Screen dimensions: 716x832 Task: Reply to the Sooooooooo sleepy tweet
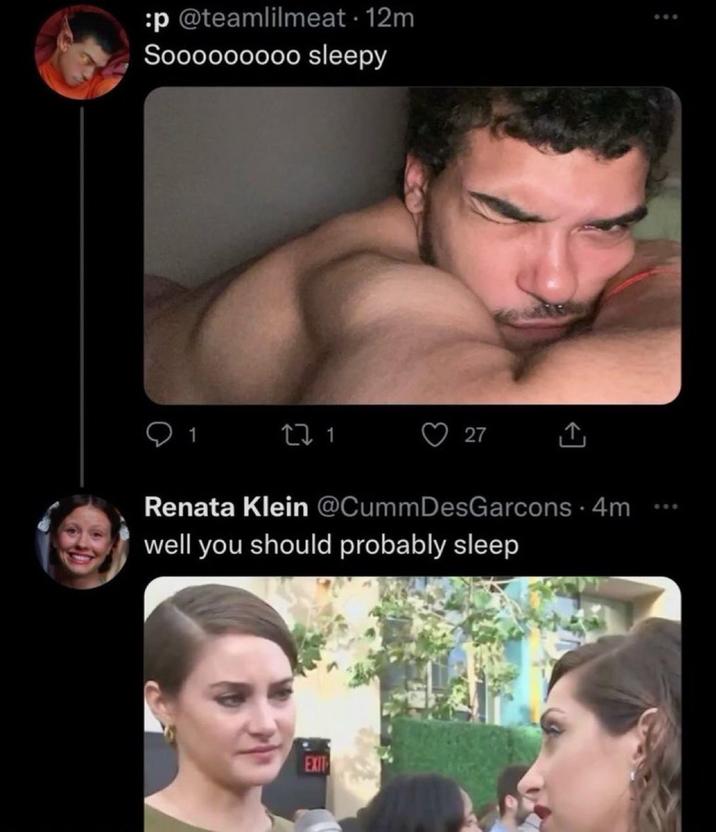pyautogui.click(x=160, y=434)
